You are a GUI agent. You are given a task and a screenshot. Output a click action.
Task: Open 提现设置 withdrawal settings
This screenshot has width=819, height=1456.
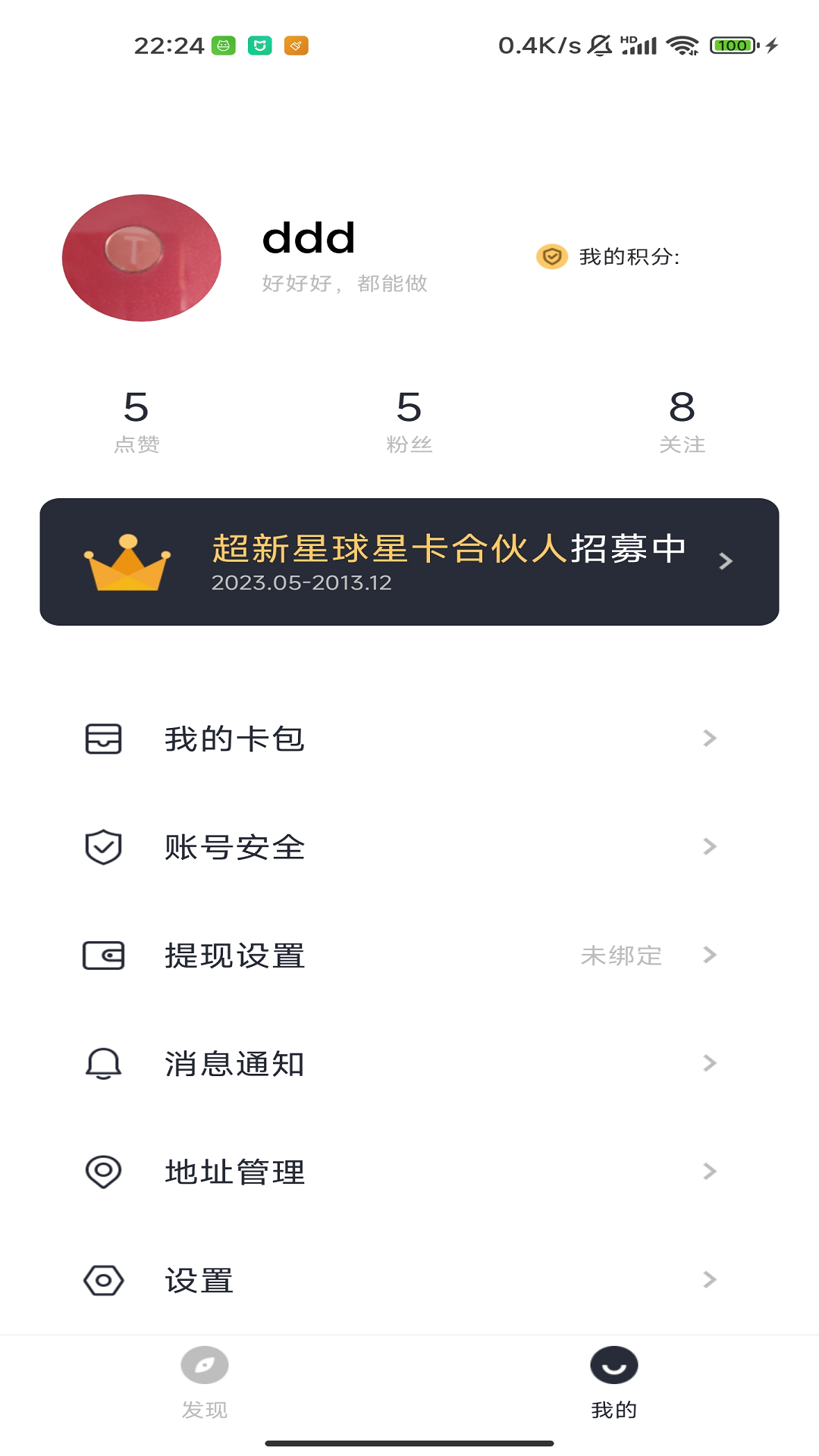click(402, 955)
